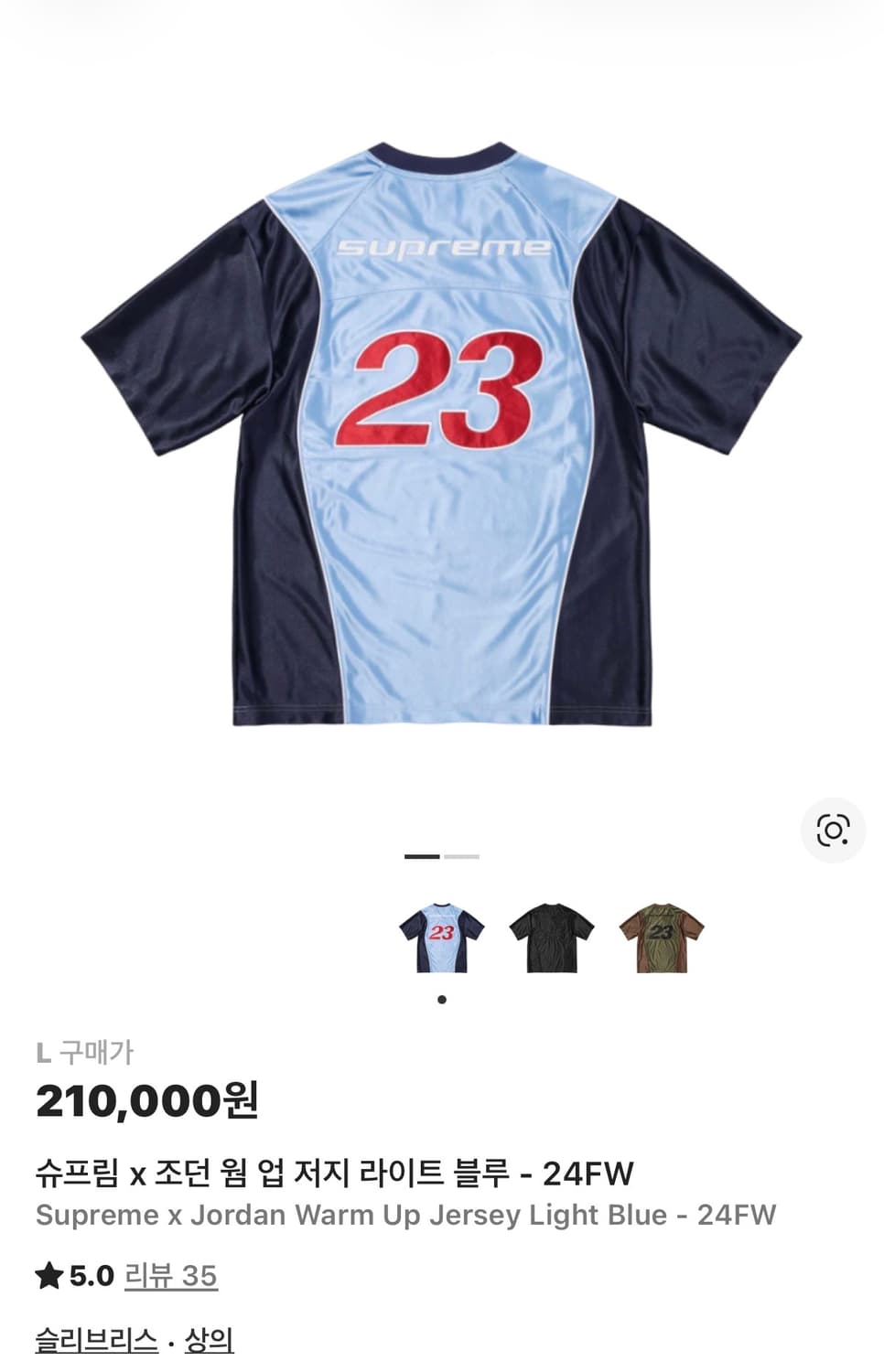Select the light blue jersey thumbnail
884x1372 pixels.
[441, 937]
